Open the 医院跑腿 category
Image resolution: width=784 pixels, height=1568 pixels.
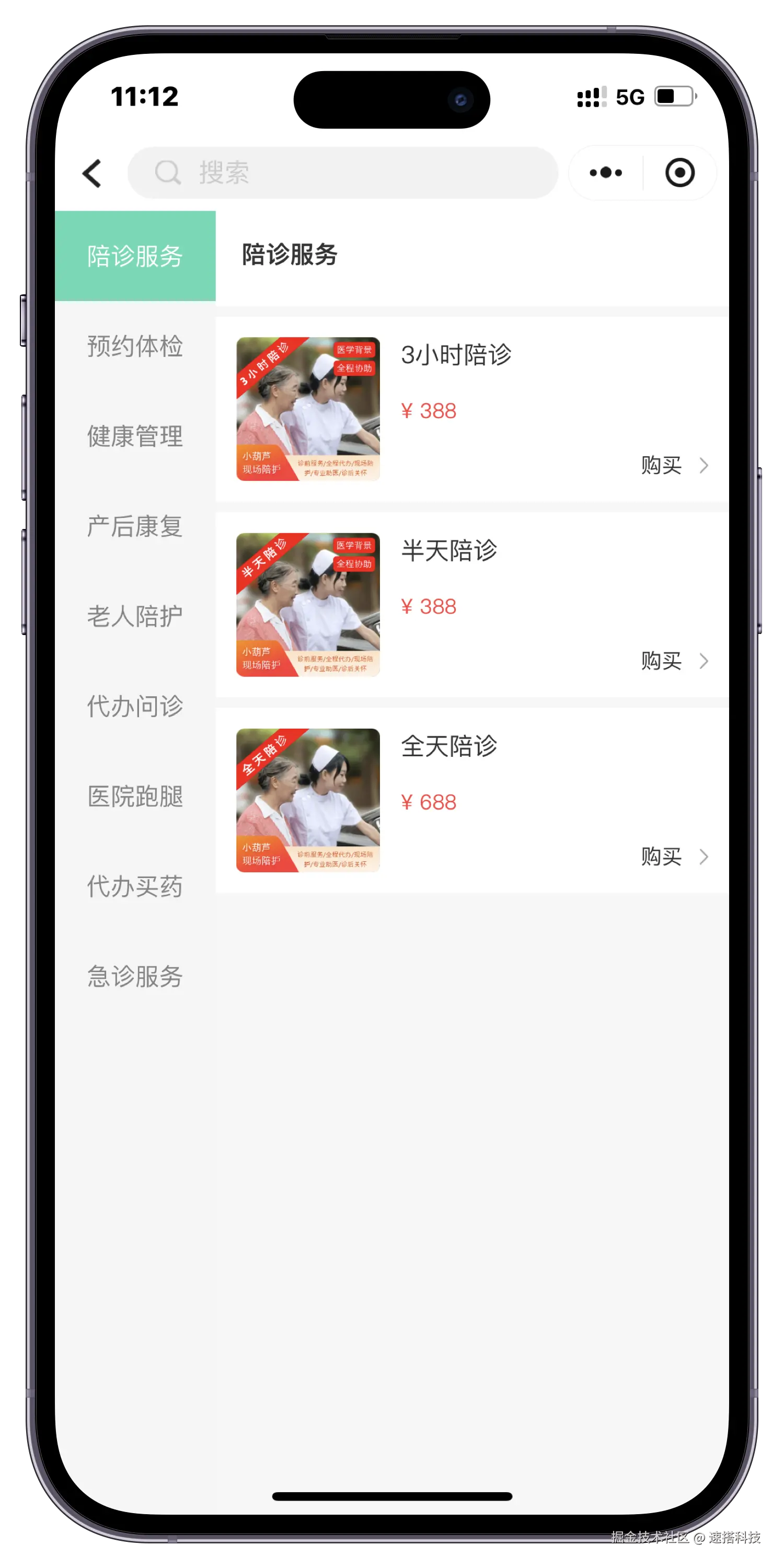[135, 797]
